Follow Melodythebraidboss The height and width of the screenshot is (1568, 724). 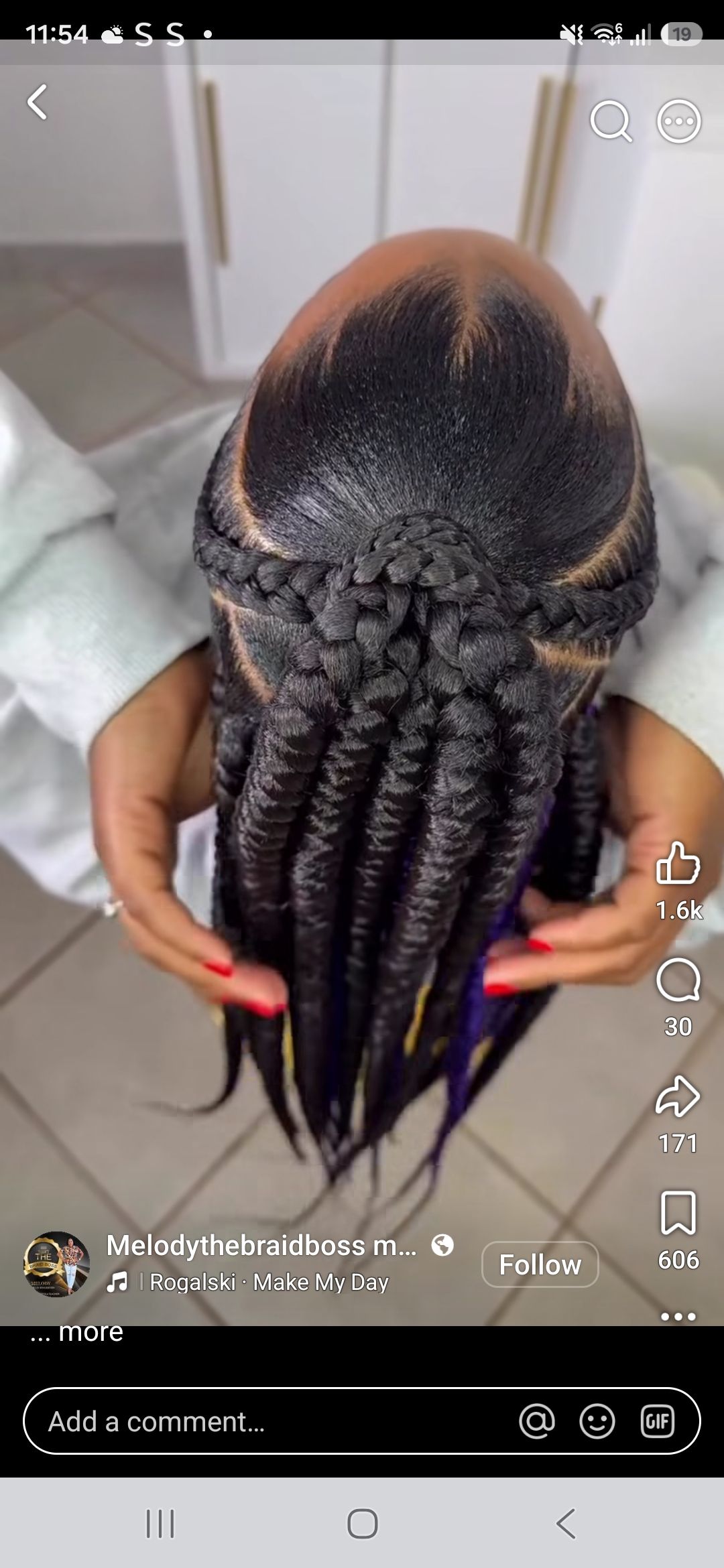(x=540, y=1264)
